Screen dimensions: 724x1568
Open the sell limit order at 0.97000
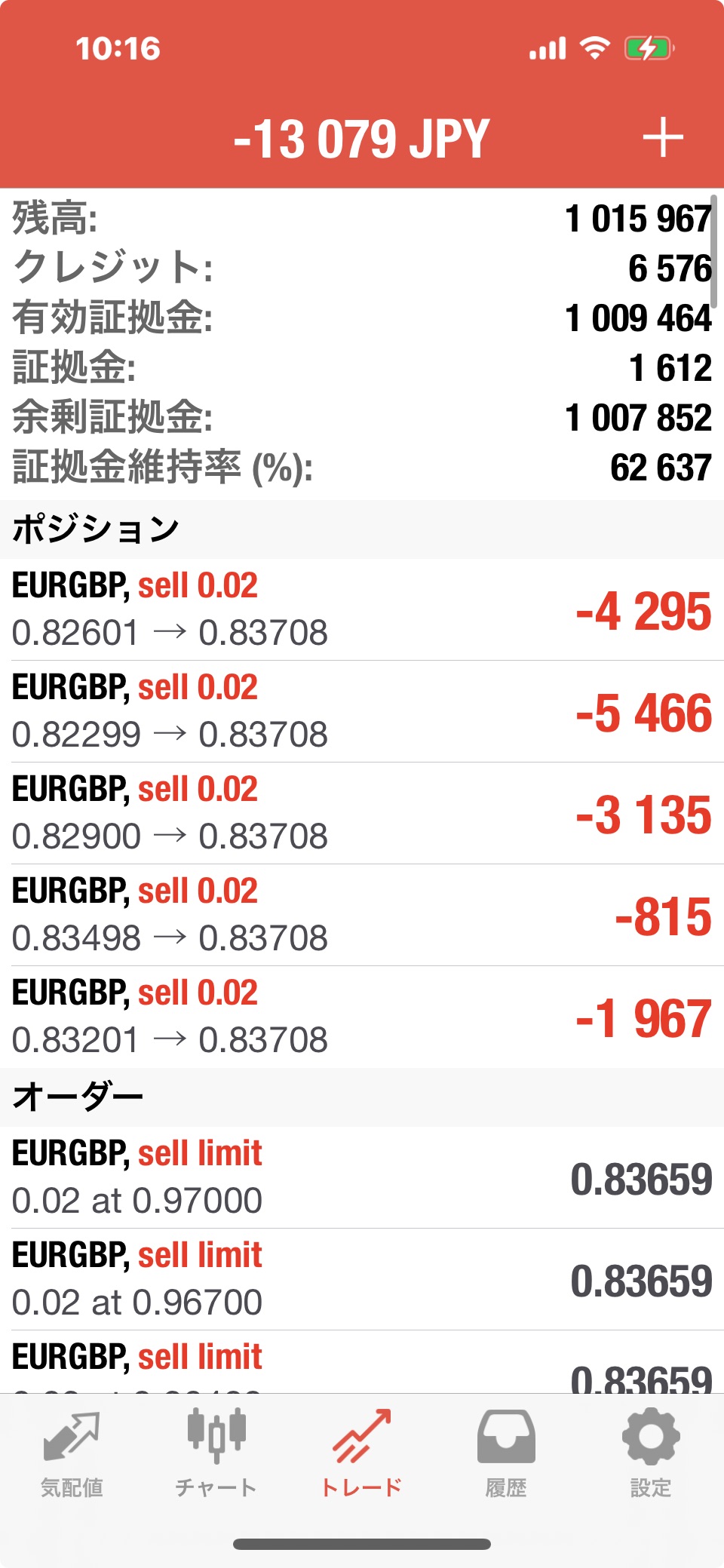[362, 1177]
